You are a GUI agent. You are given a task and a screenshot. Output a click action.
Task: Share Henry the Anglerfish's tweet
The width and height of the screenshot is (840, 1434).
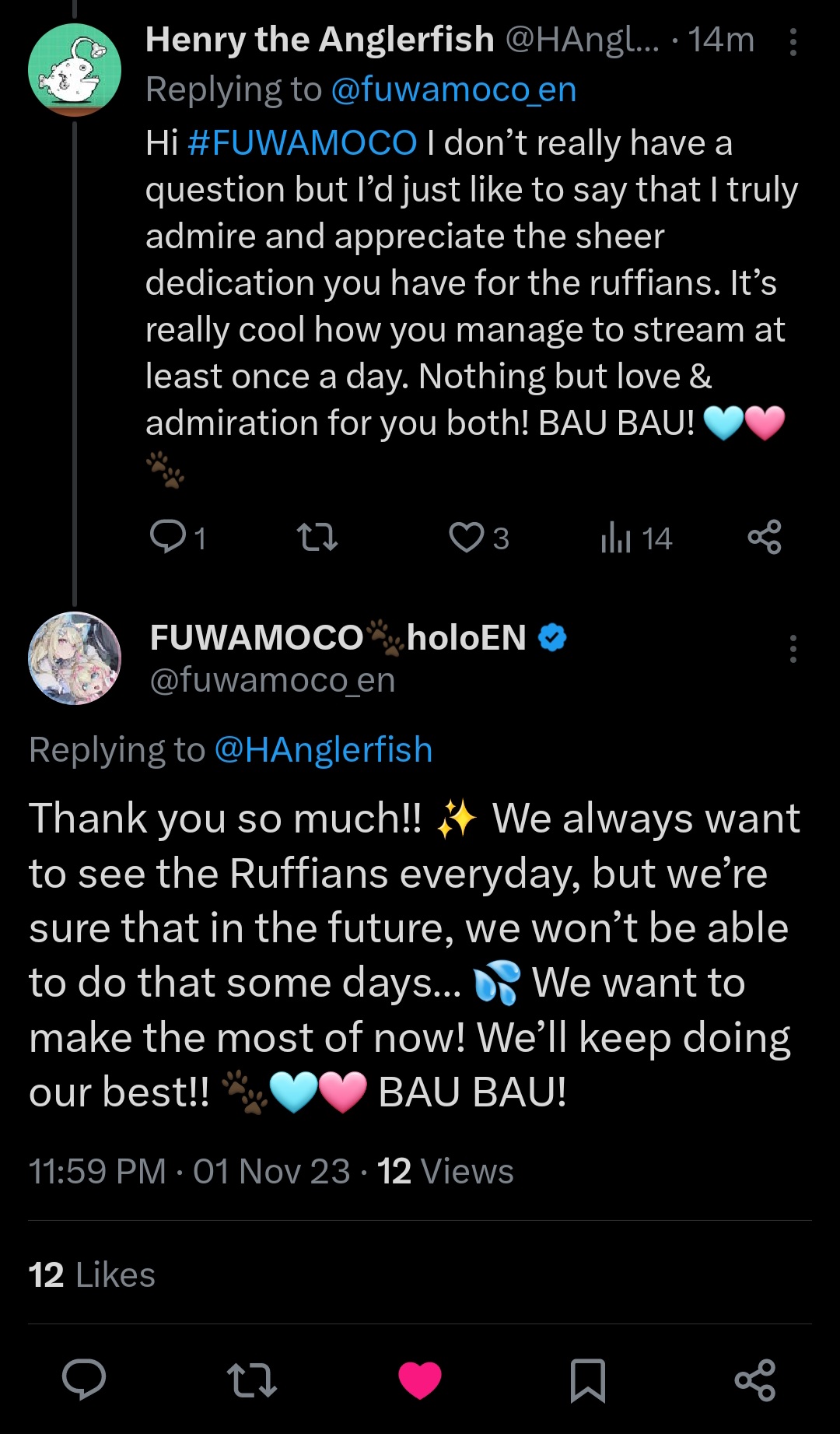[764, 537]
